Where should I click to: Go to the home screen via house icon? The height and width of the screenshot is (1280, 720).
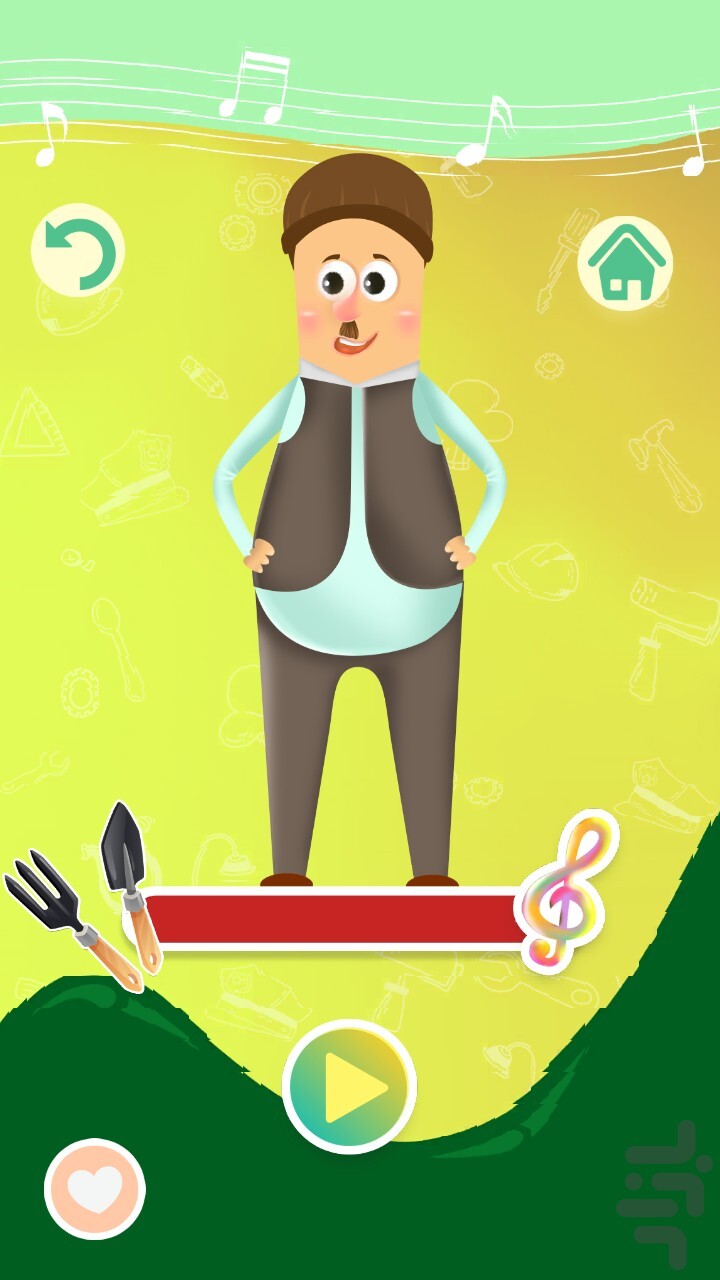tap(625, 263)
